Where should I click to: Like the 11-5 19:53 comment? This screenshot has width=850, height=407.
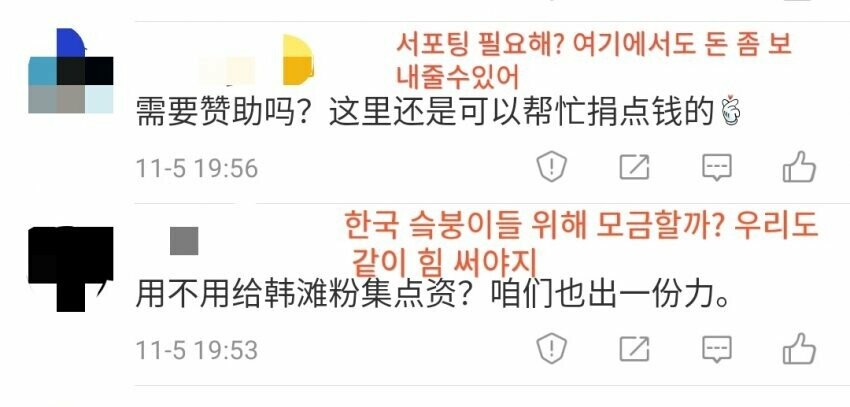click(x=799, y=349)
